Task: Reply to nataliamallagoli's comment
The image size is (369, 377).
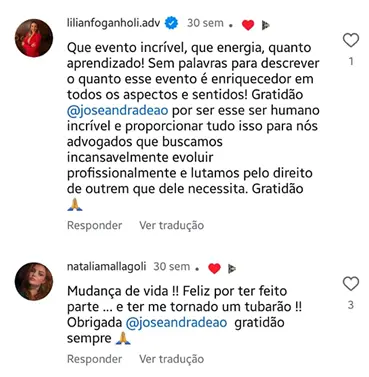Action: 94,359
